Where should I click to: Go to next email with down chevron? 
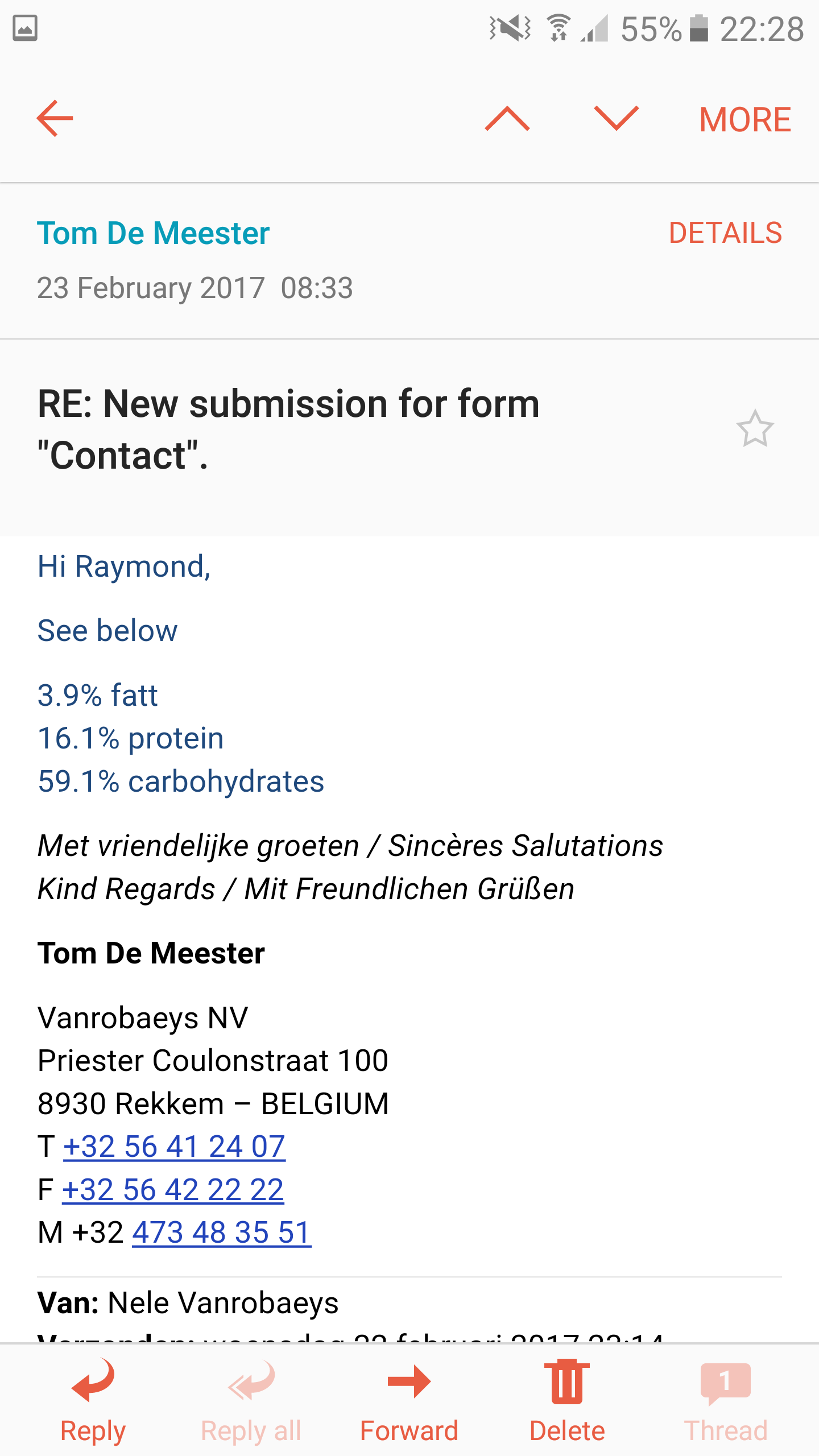617,118
